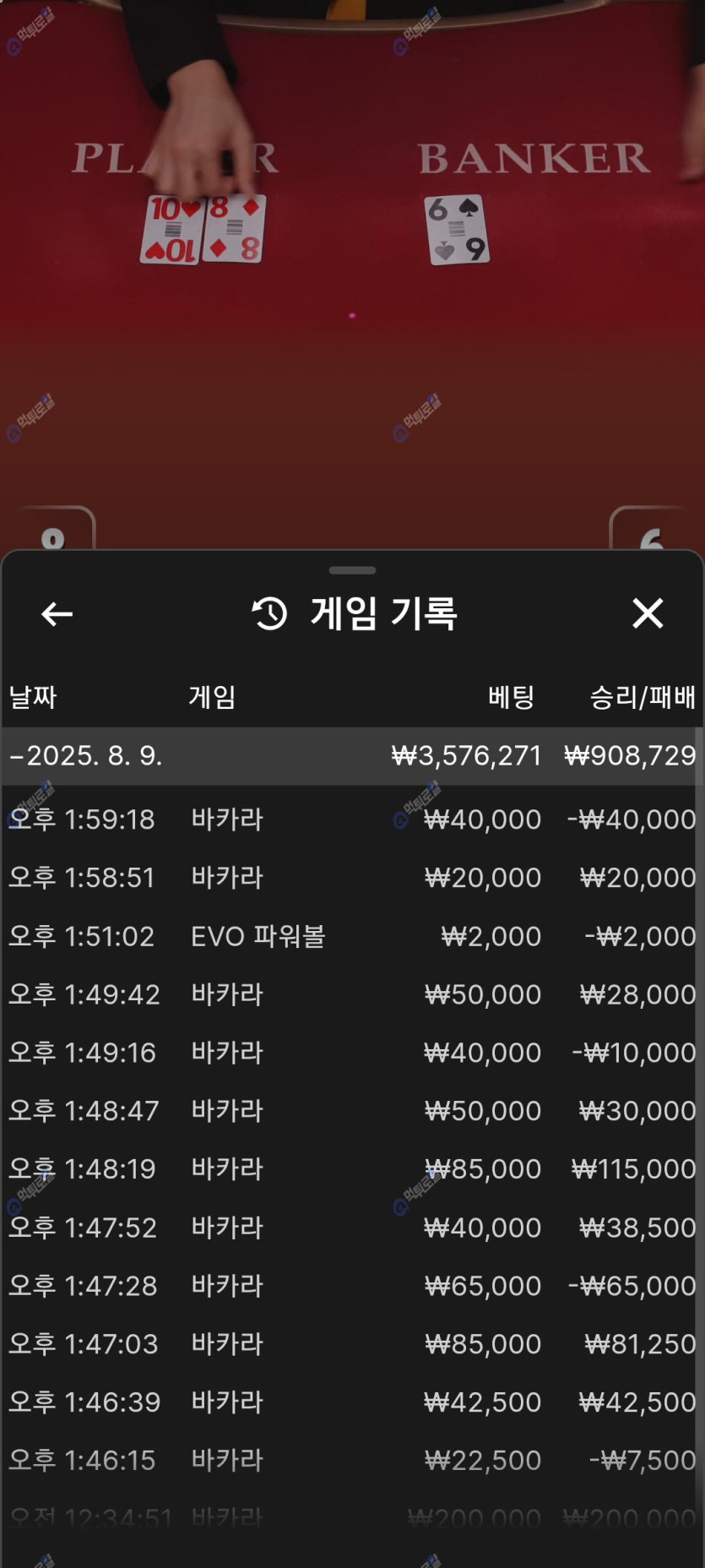Viewport: 705px width, 1568px height.
Task: Open the 오후 1:48:19 바카라 record
Action: pyautogui.click(x=352, y=1168)
